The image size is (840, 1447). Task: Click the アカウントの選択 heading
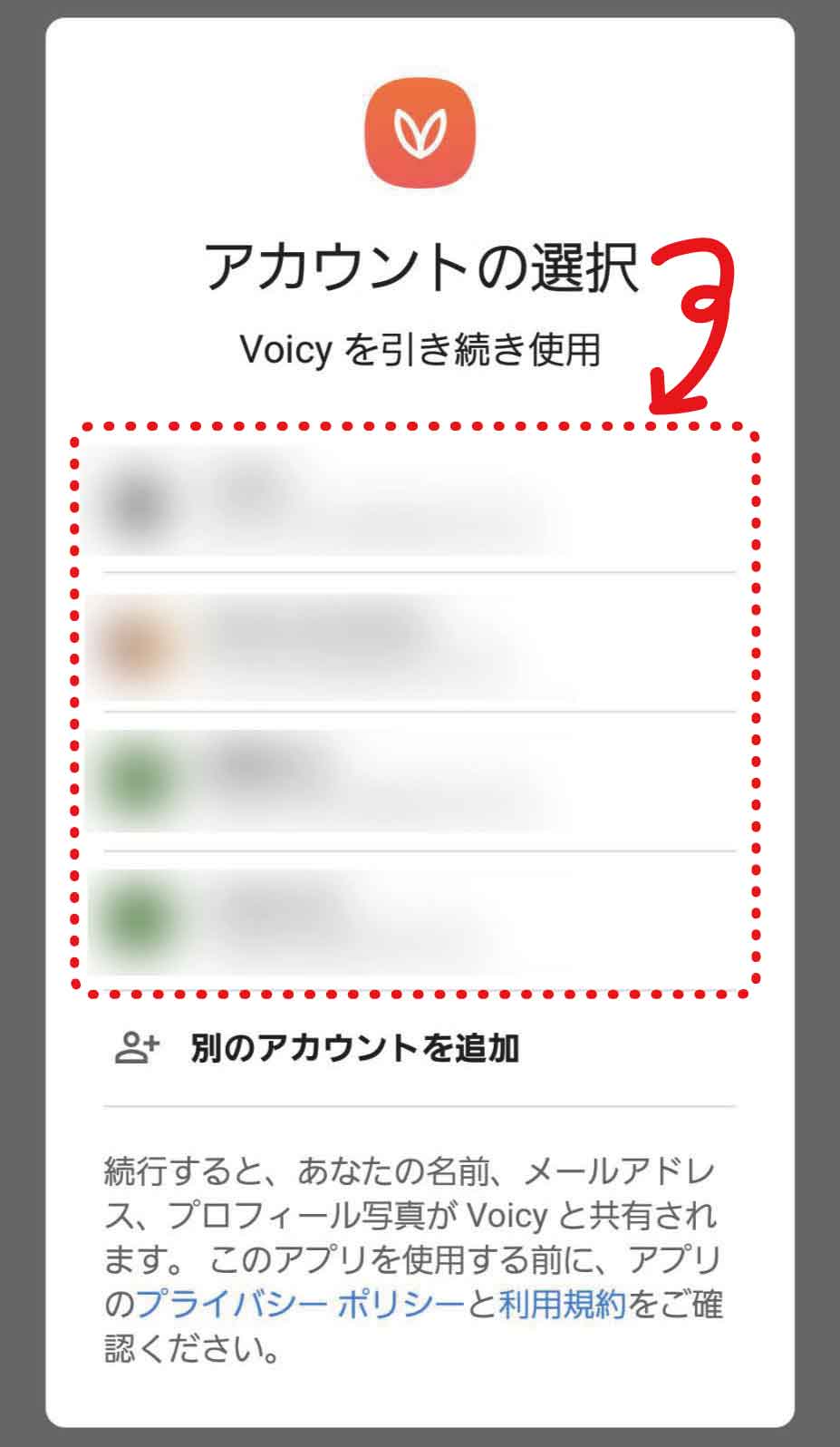point(421,263)
